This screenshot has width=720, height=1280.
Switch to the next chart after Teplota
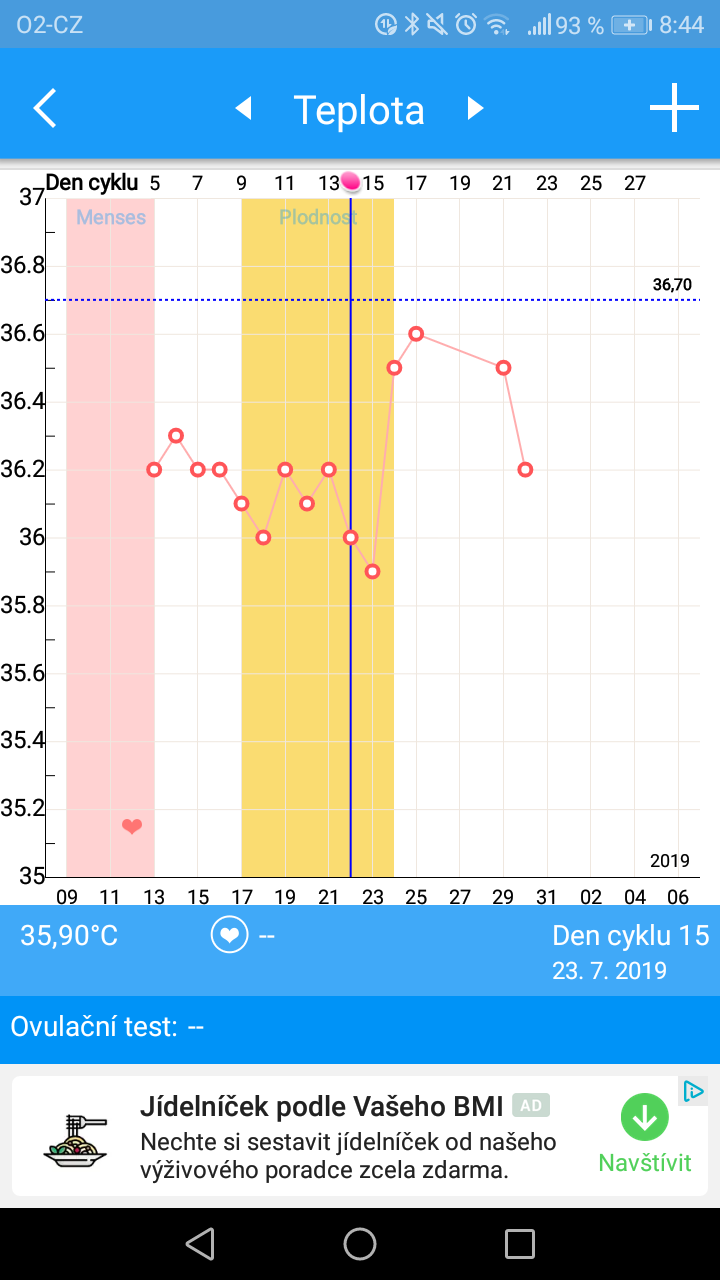(x=476, y=109)
